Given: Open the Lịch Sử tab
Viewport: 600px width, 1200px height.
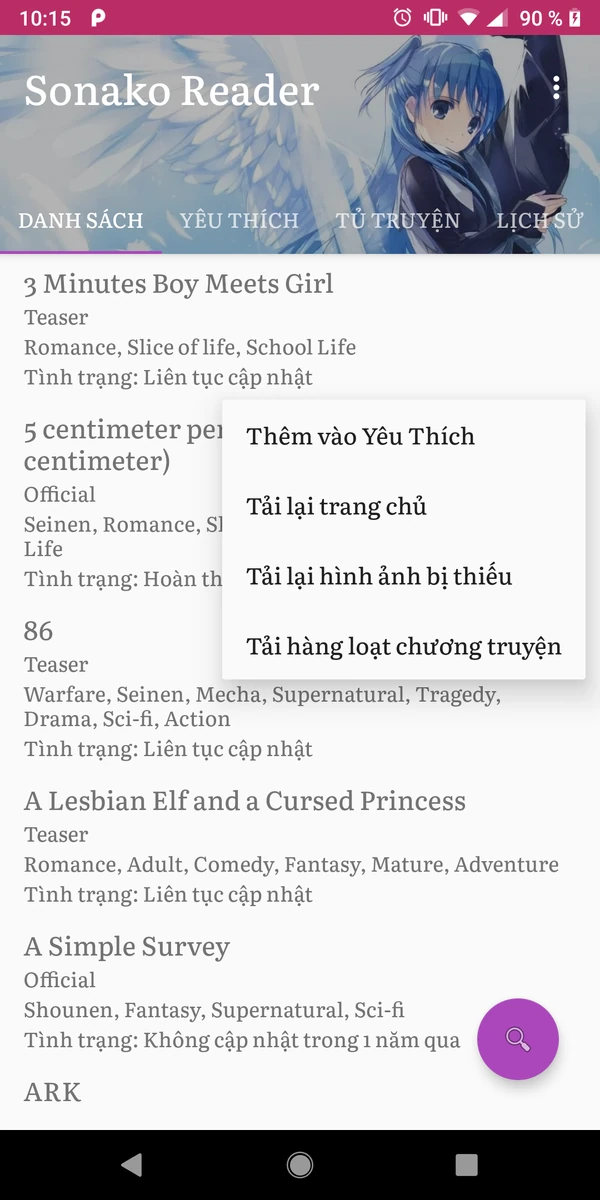Looking at the screenshot, I should tap(539, 221).
